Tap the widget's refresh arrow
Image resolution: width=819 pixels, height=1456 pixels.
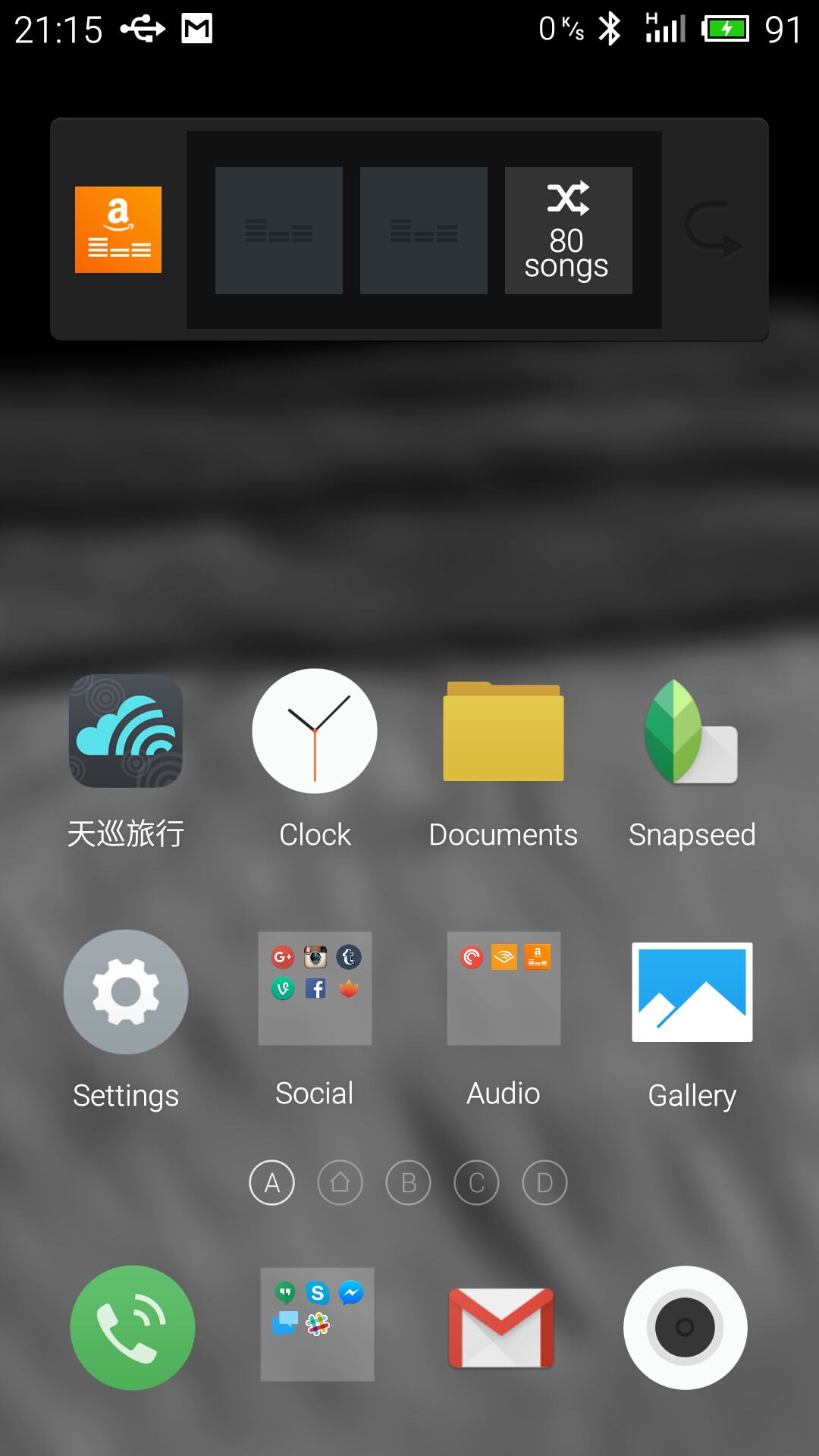(713, 229)
